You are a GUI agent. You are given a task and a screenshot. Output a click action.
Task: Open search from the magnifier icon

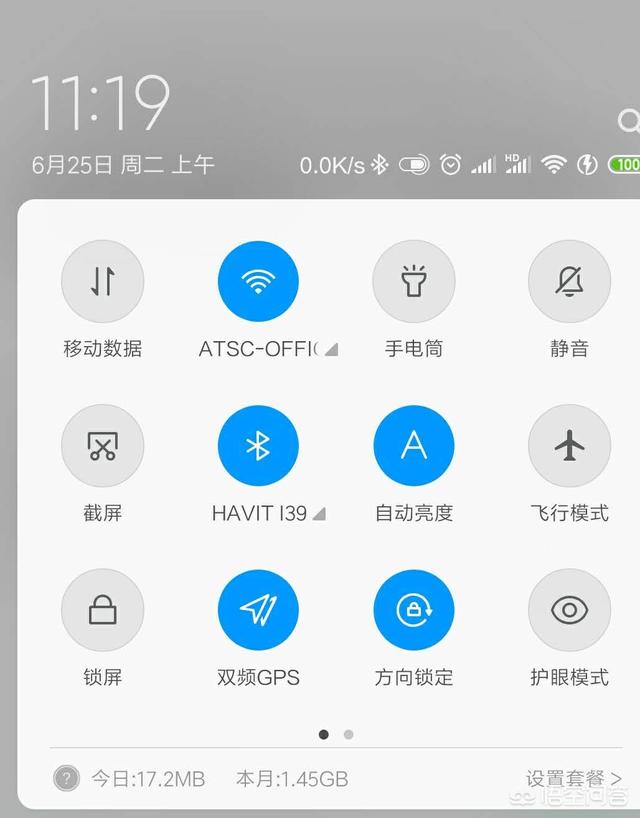[629, 121]
